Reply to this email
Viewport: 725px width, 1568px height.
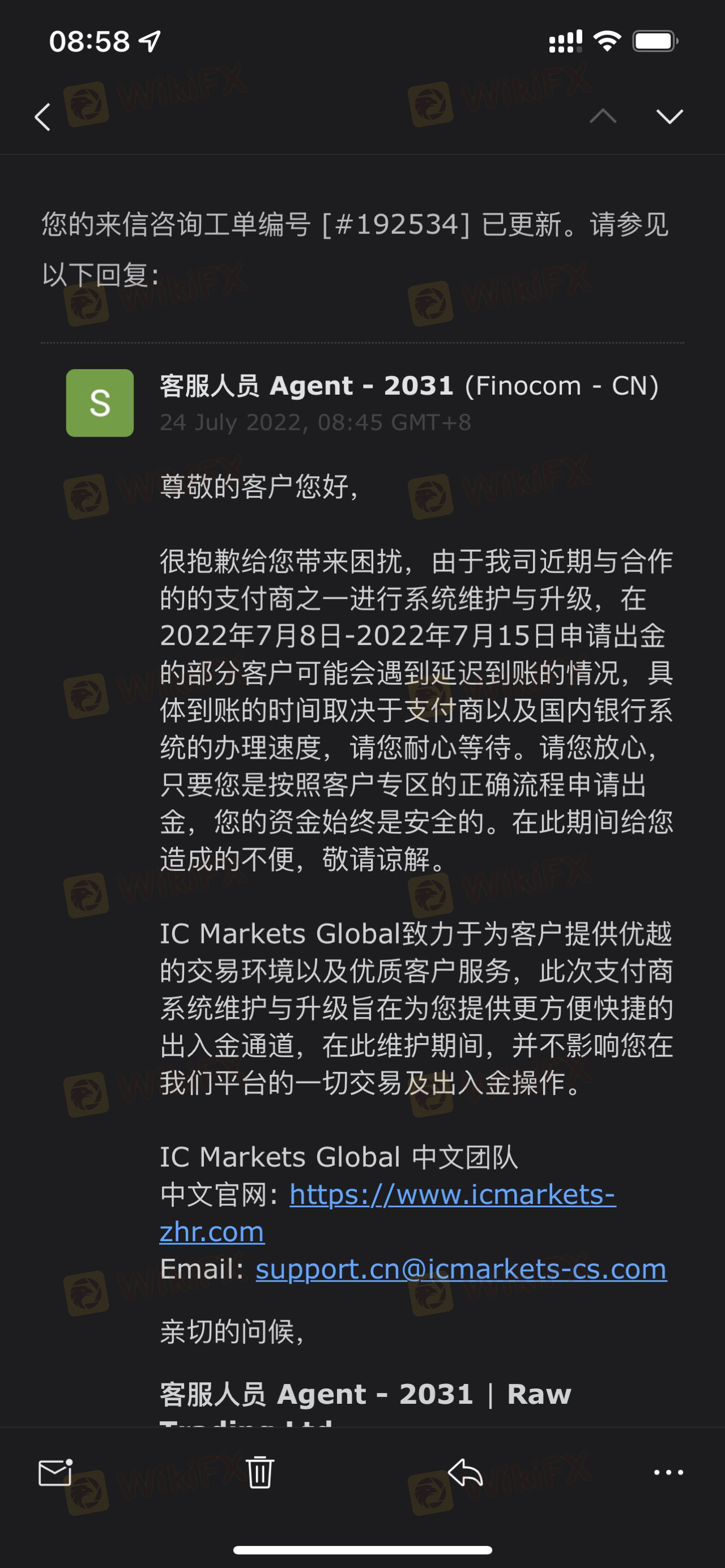(x=465, y=1472)
